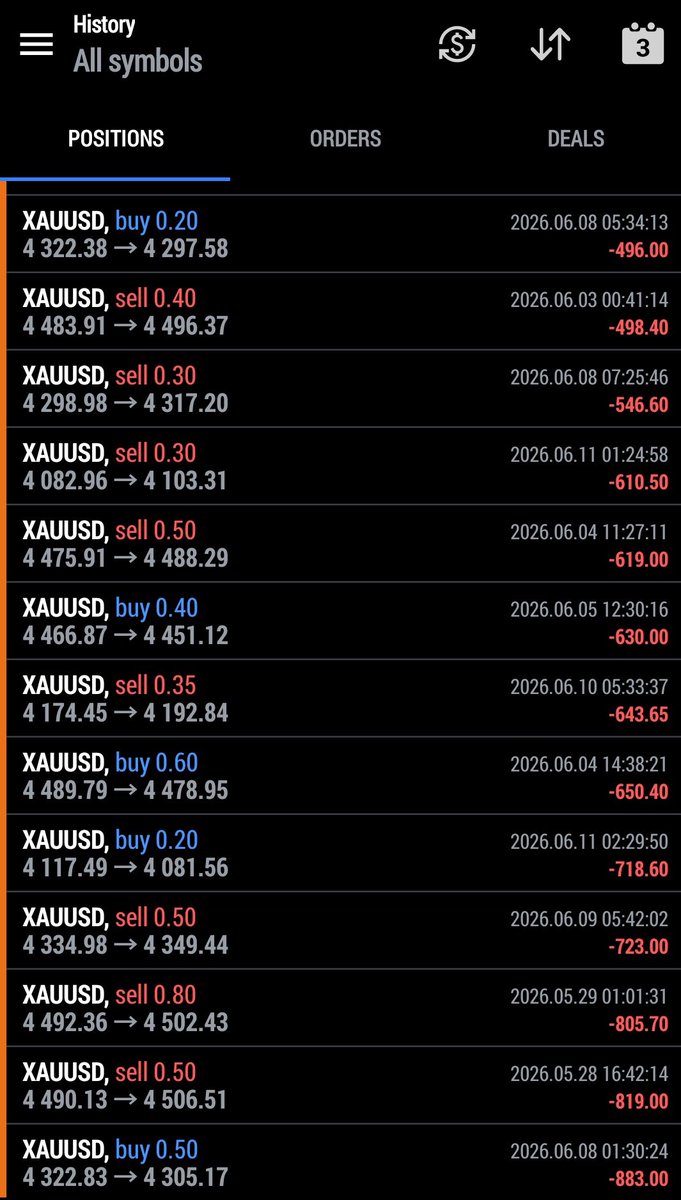
Task: Open the calendar date range picker
Action: [x=643, y=44]
